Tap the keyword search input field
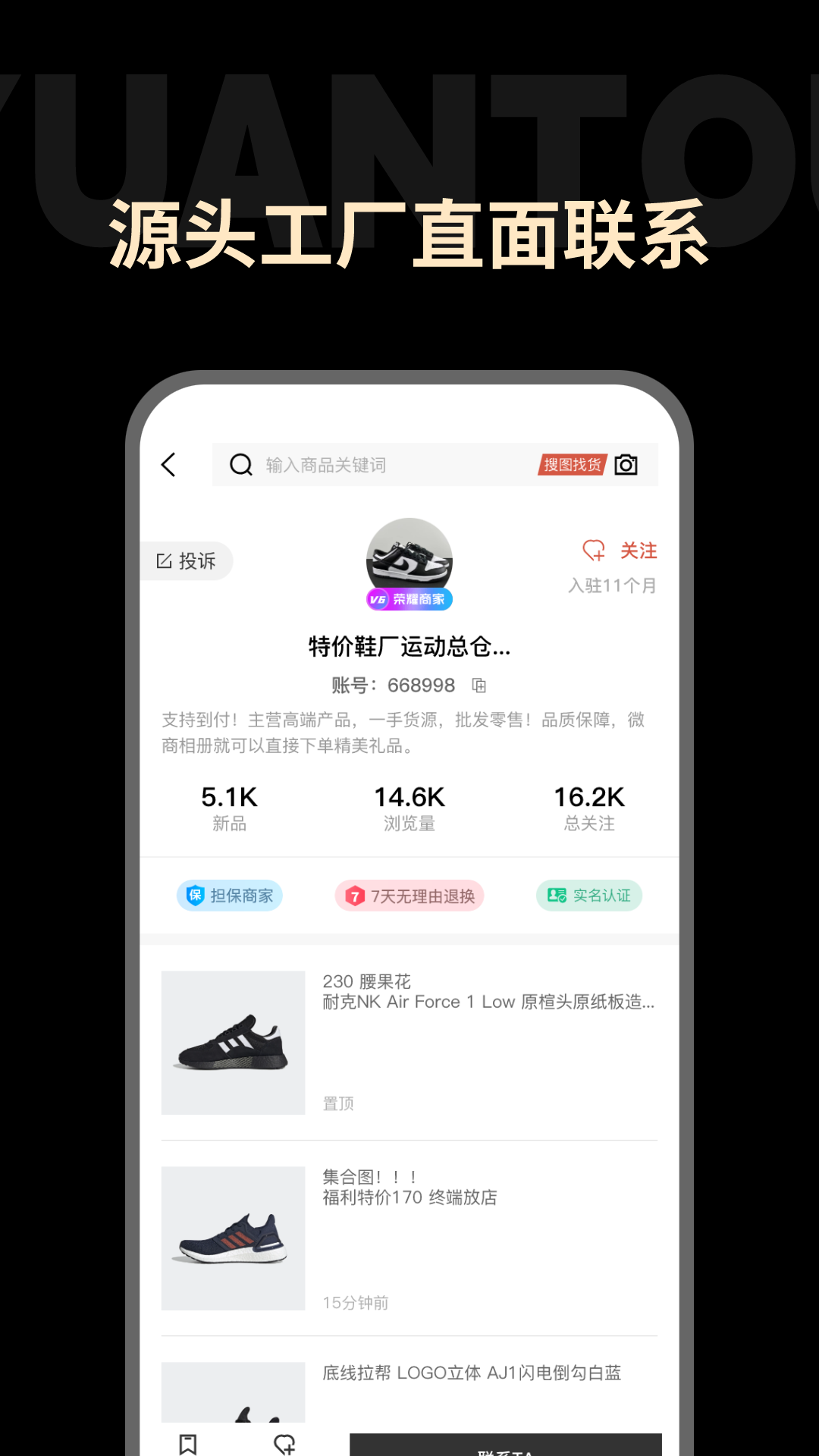Screen dimensions: 819x1456 point(379,465)
